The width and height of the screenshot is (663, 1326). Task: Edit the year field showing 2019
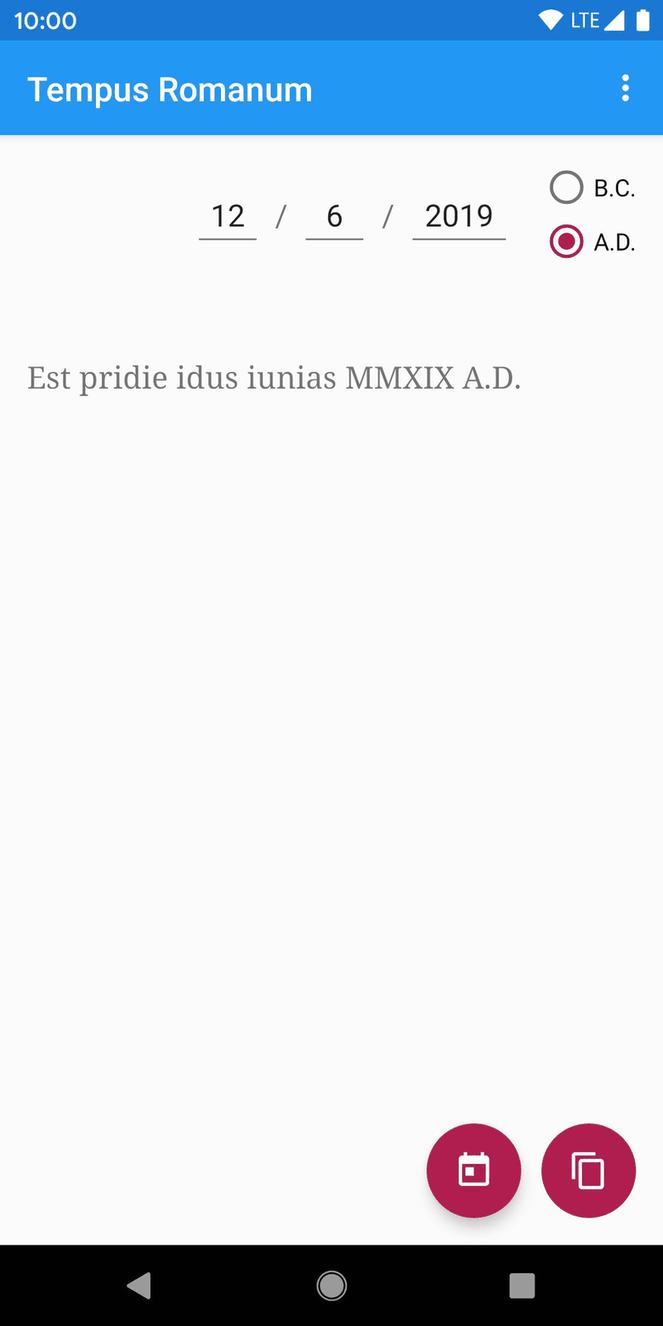458,216
